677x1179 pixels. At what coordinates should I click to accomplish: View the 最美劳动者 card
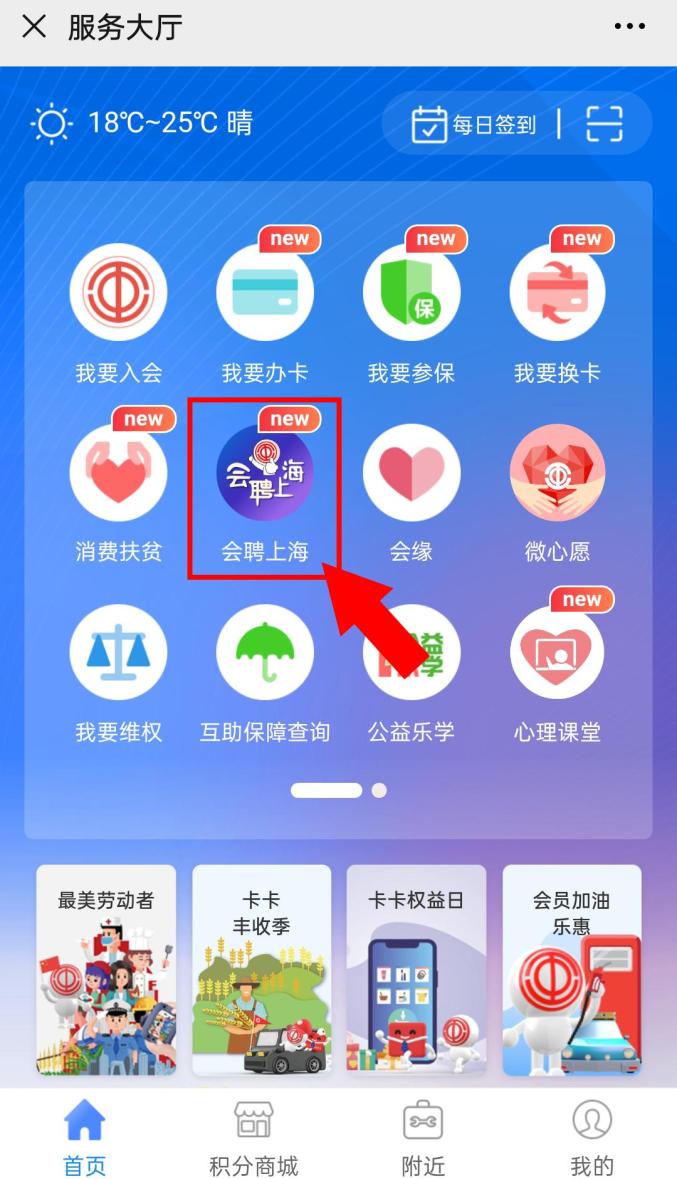[x=106, y=970]
